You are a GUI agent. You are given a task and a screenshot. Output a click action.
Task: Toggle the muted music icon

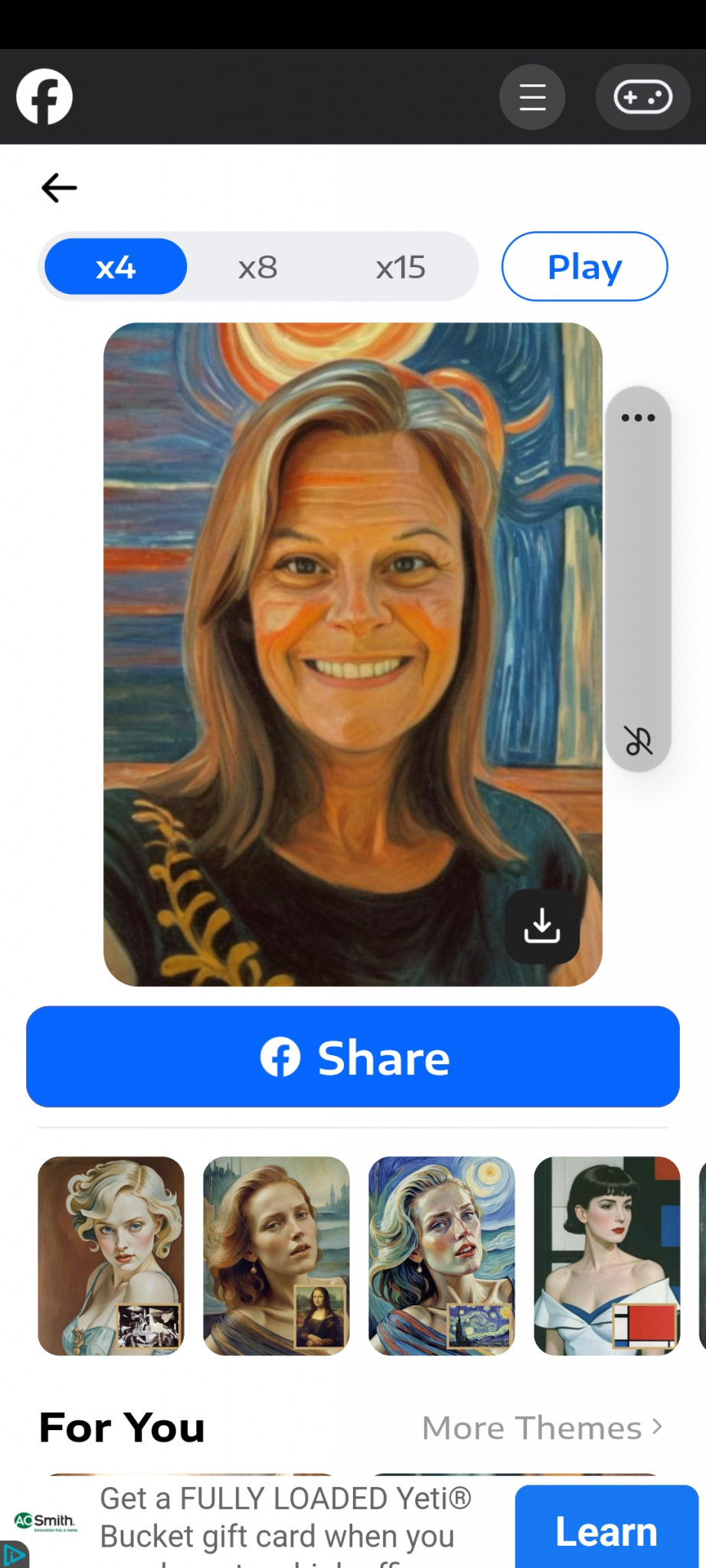coord(638,740)
